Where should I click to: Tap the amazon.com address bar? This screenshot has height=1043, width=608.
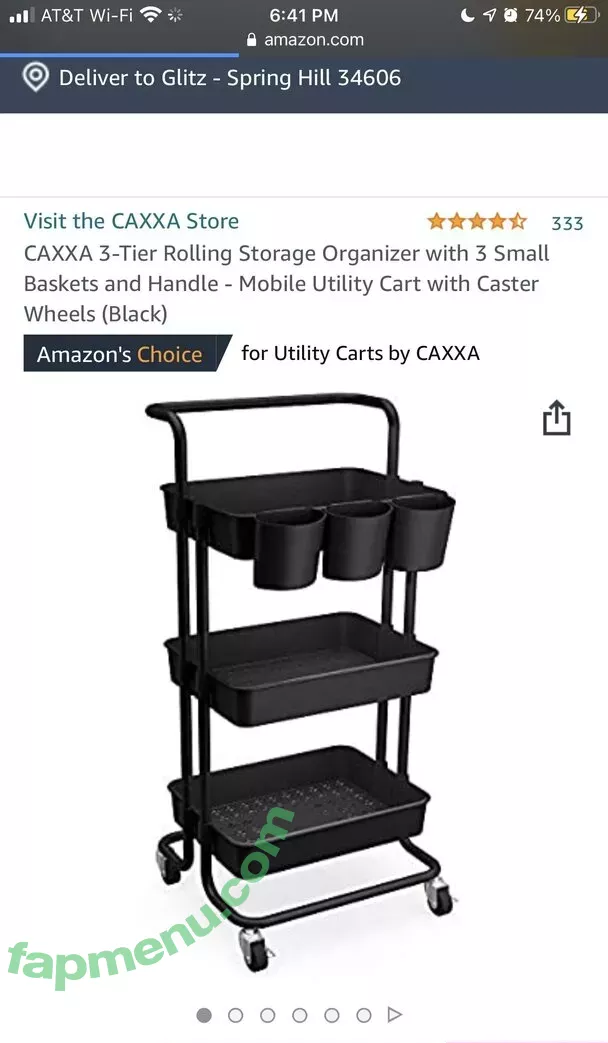click(304, 40)
